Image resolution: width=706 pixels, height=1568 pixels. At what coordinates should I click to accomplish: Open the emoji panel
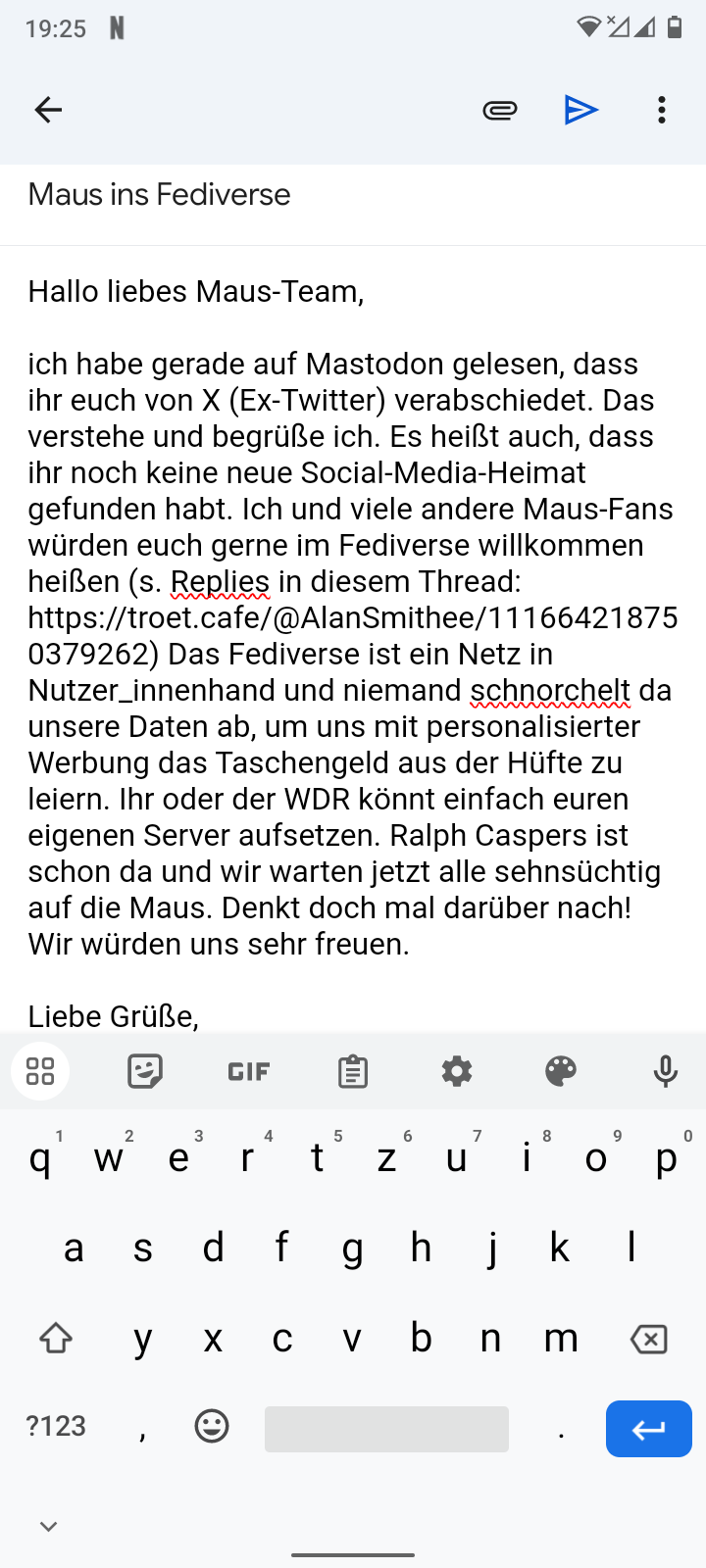[x=213, y=1428]
